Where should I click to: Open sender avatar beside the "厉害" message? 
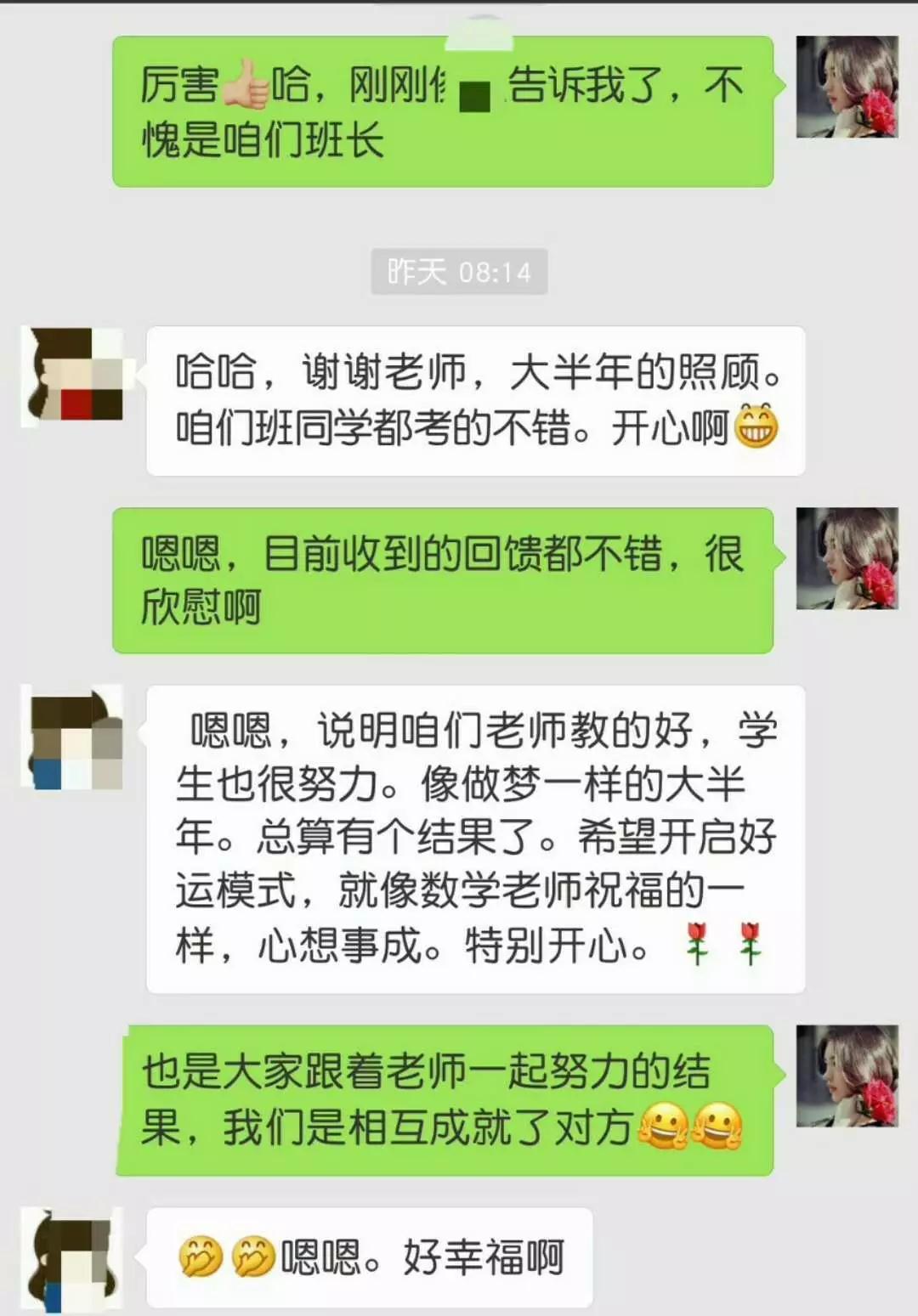pos(847,87)
